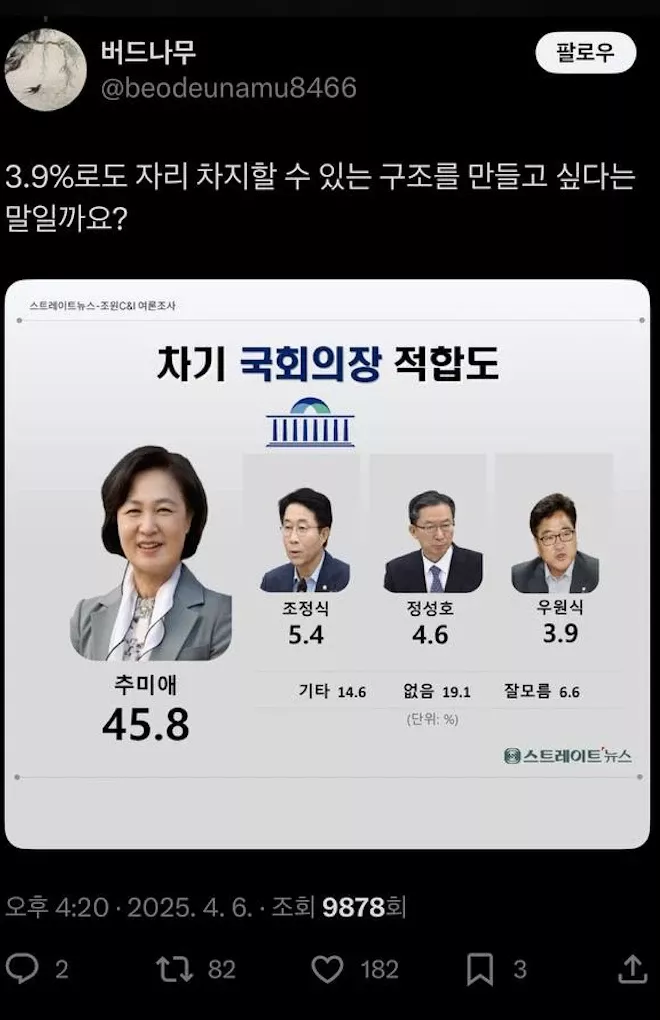Bookmark this post
The image size is (660, 1020).
click(x=480, y=968)
